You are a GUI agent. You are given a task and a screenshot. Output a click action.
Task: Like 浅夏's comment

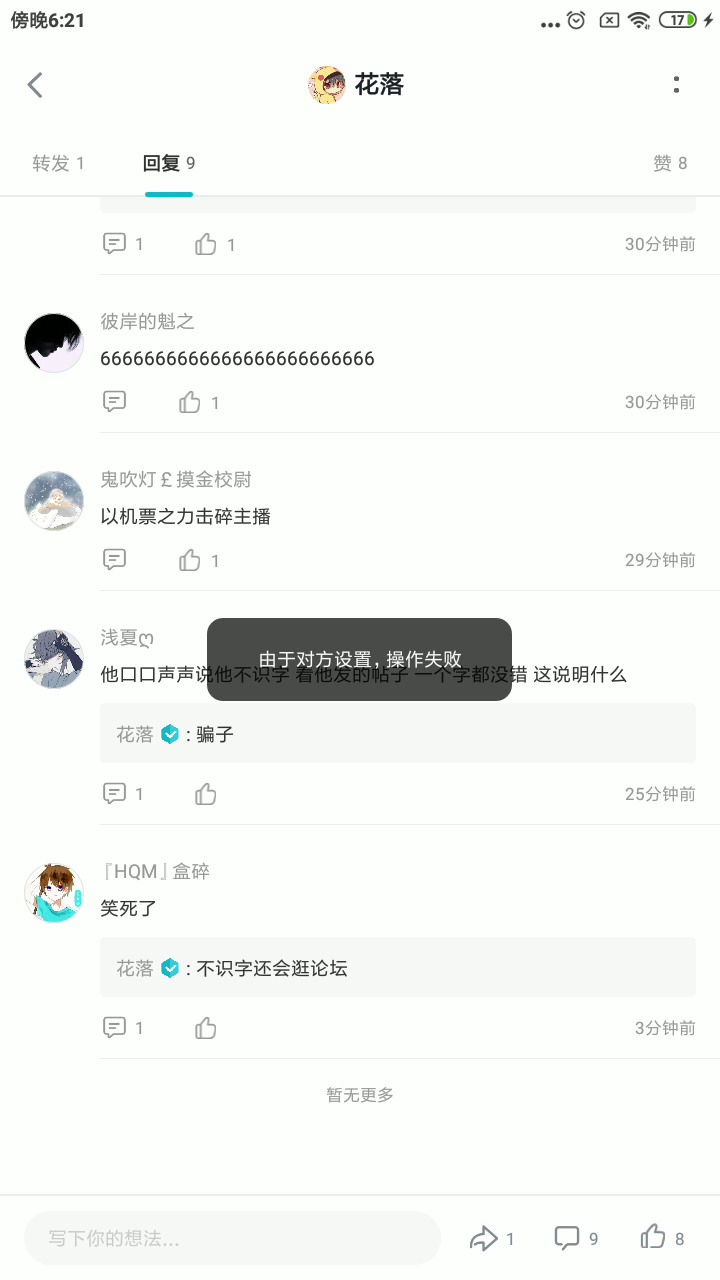(x=206, y=794)
